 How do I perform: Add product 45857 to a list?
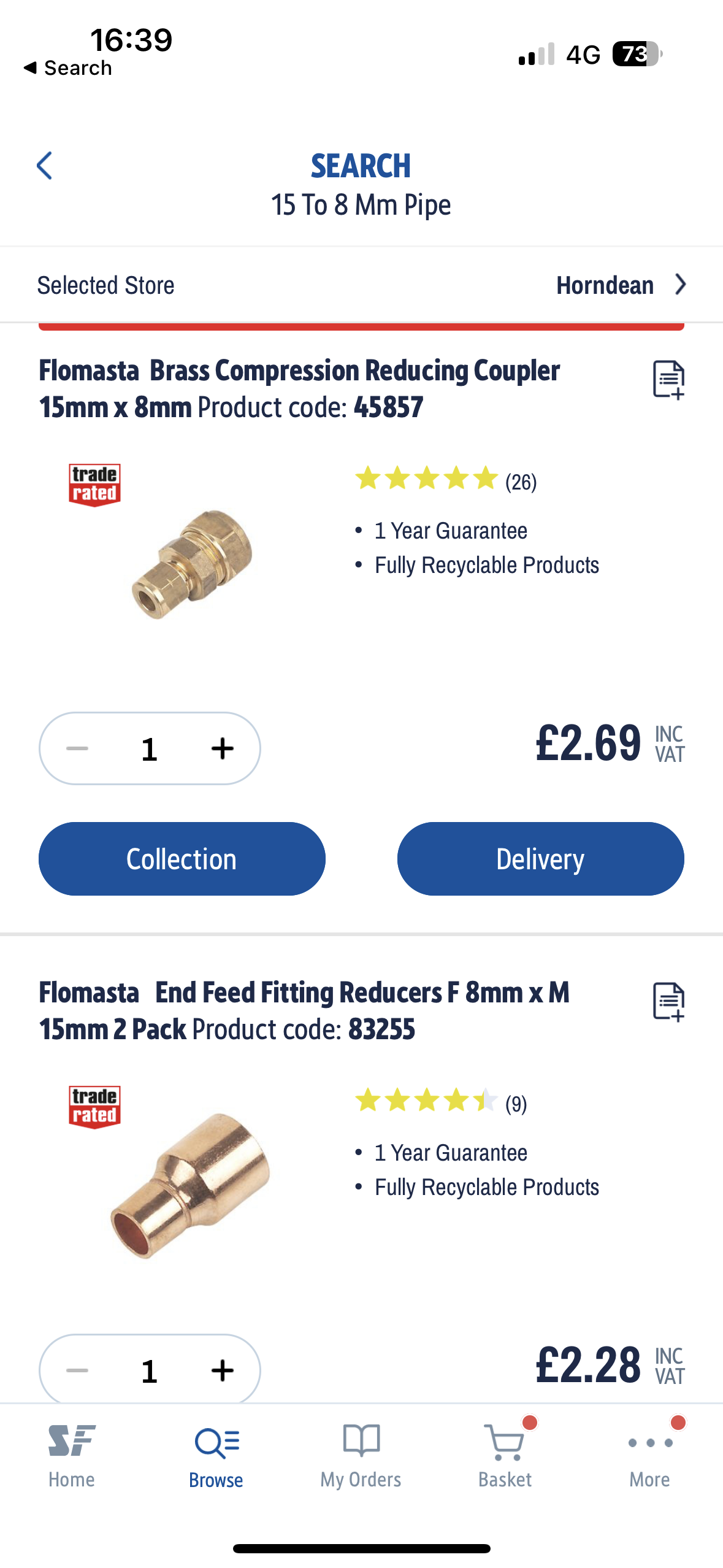[668, 380]
